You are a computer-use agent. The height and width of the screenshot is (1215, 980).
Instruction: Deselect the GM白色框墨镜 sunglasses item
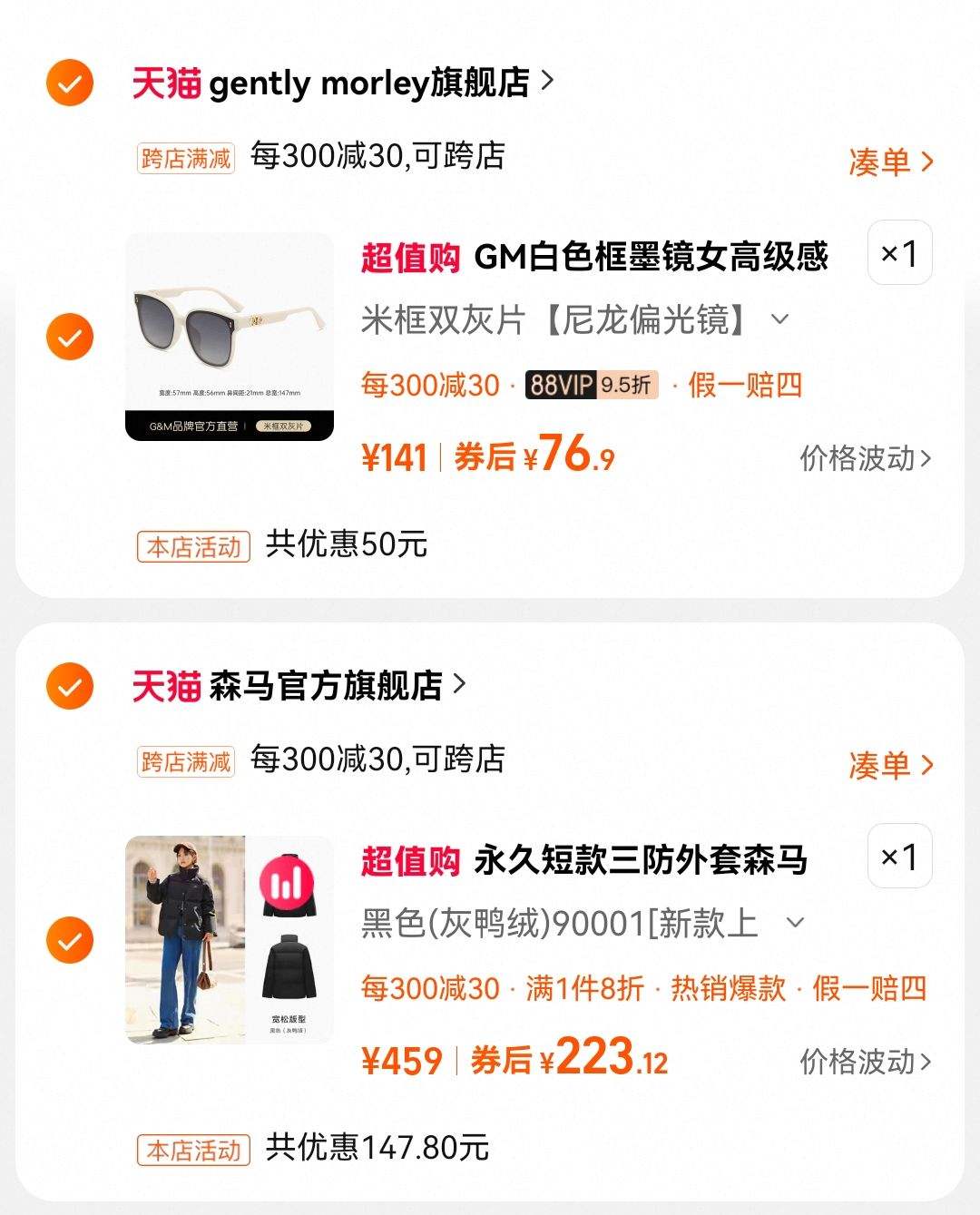[x=70, y=337]
